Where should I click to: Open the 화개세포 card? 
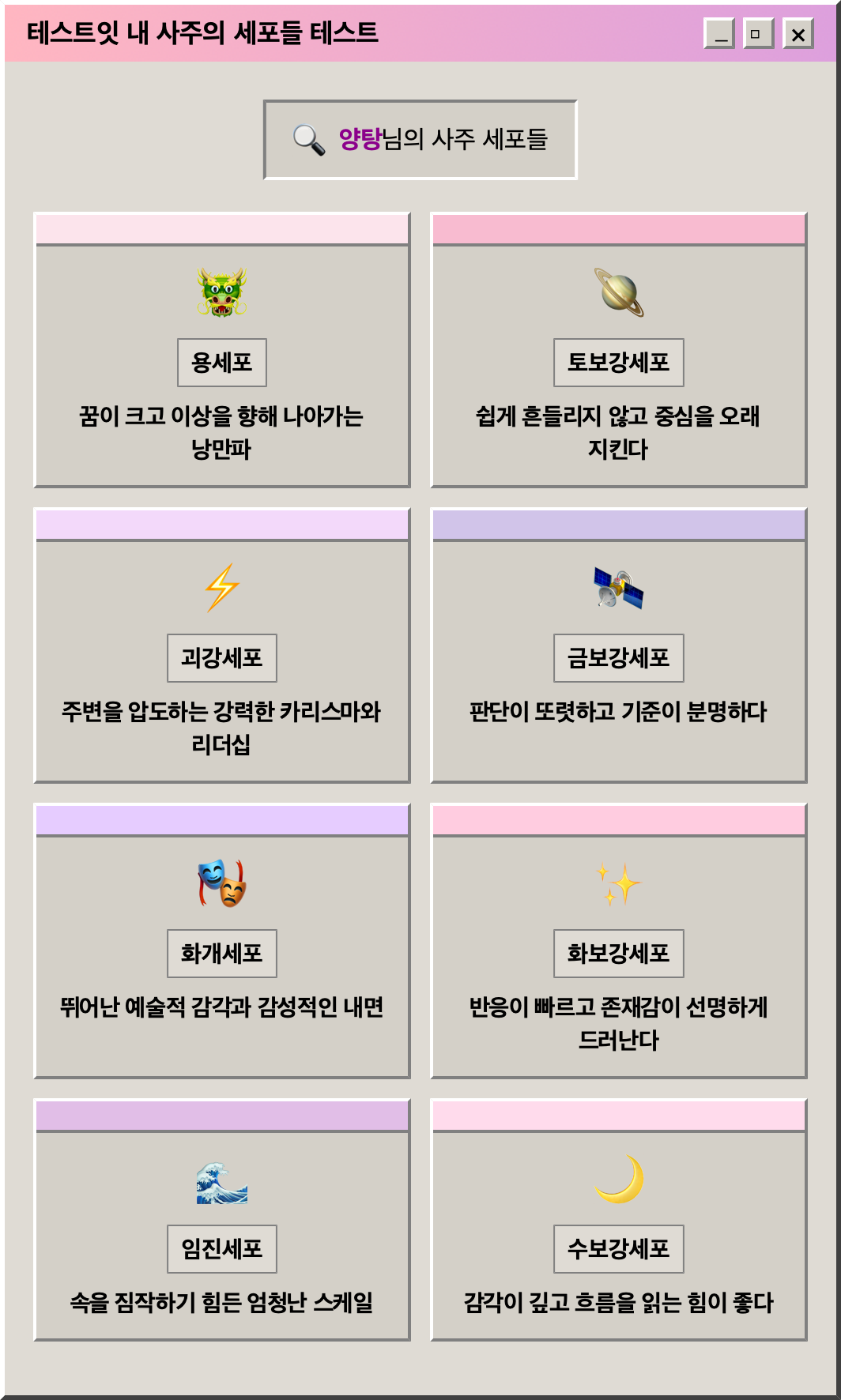point(222,941)
